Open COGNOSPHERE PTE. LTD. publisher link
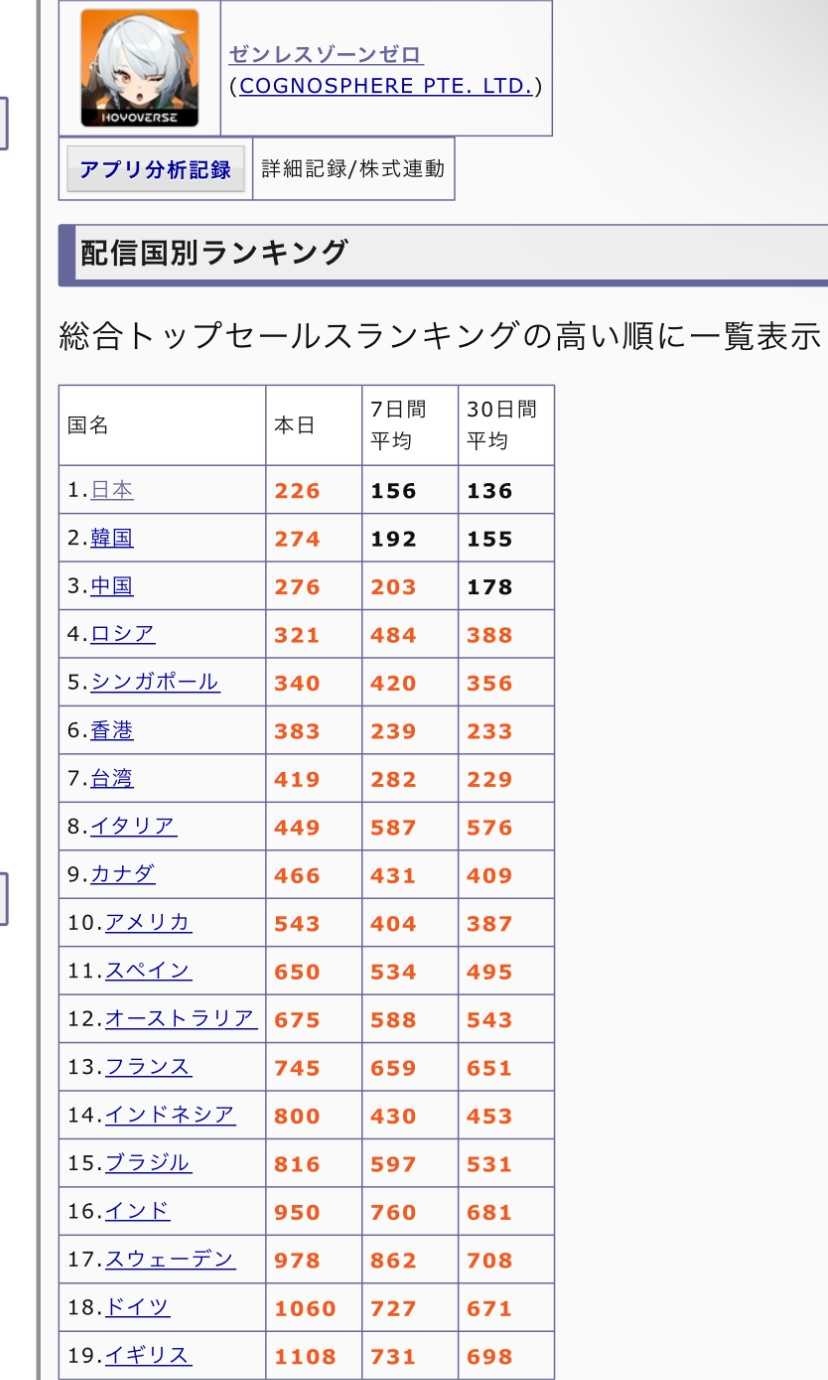828x1380 pixels. 386,86
